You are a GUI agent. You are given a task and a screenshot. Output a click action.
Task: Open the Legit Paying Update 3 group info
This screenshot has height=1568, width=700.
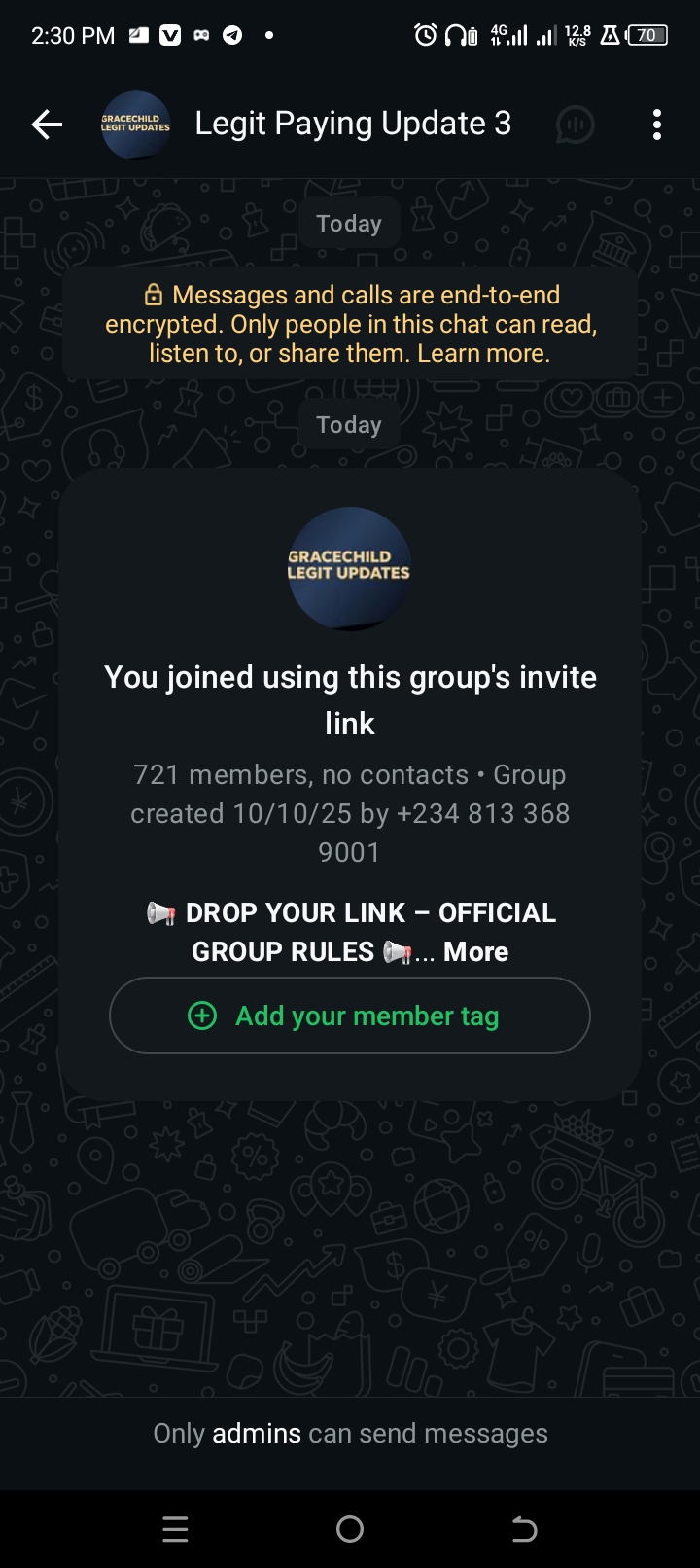click(x=352, y=125)
